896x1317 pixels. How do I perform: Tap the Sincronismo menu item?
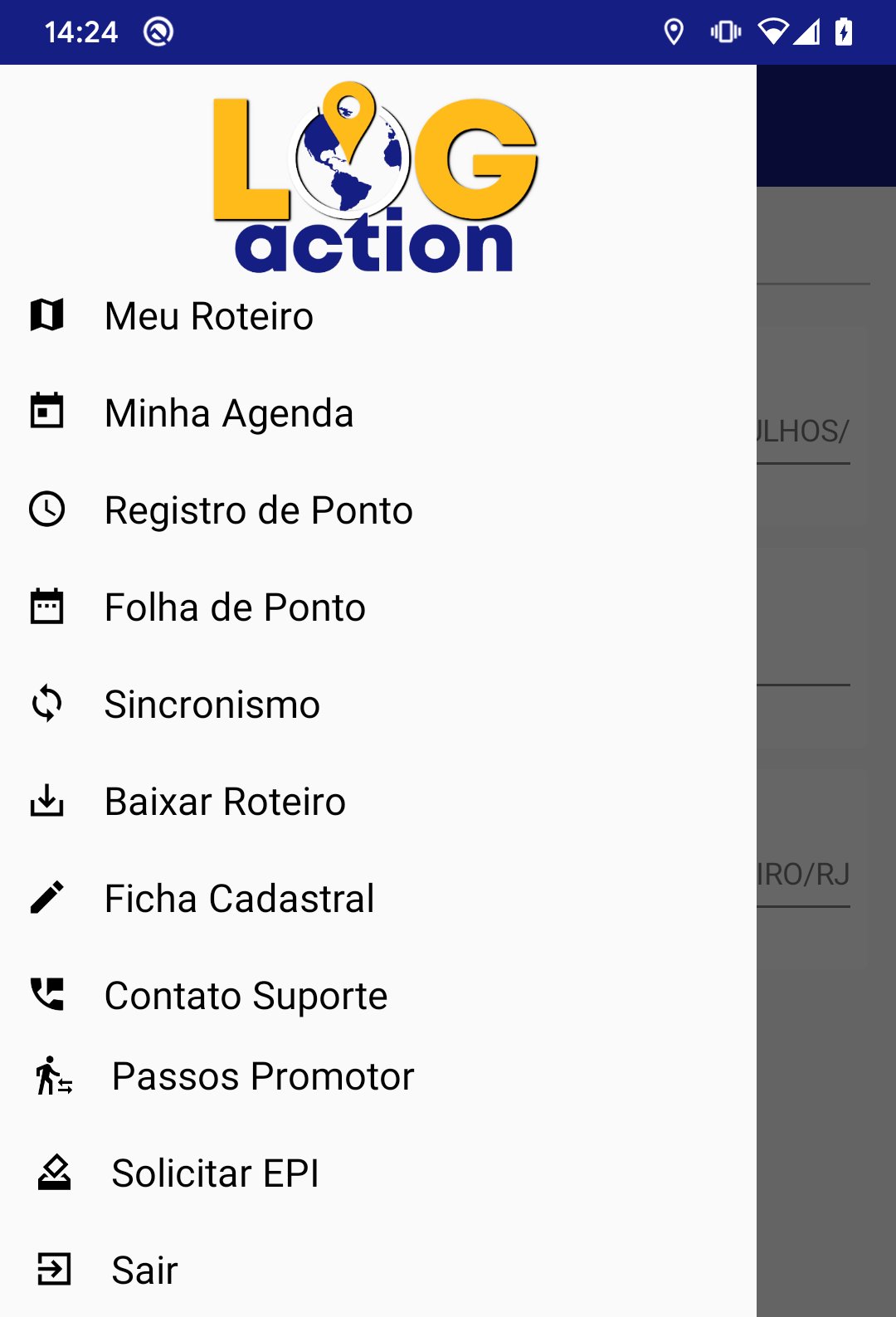pos(212,705)
